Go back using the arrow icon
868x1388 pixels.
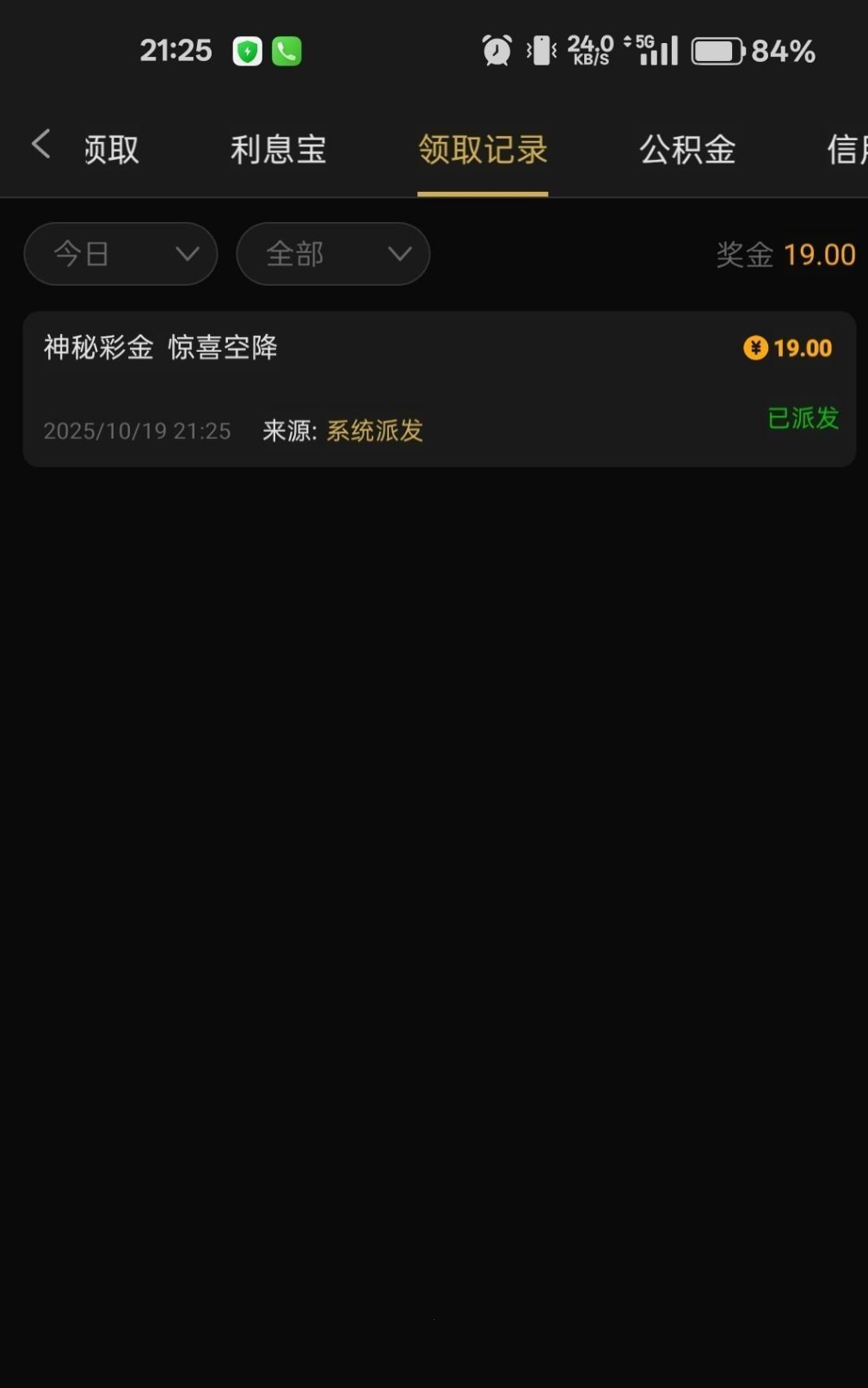click(40, 145)
